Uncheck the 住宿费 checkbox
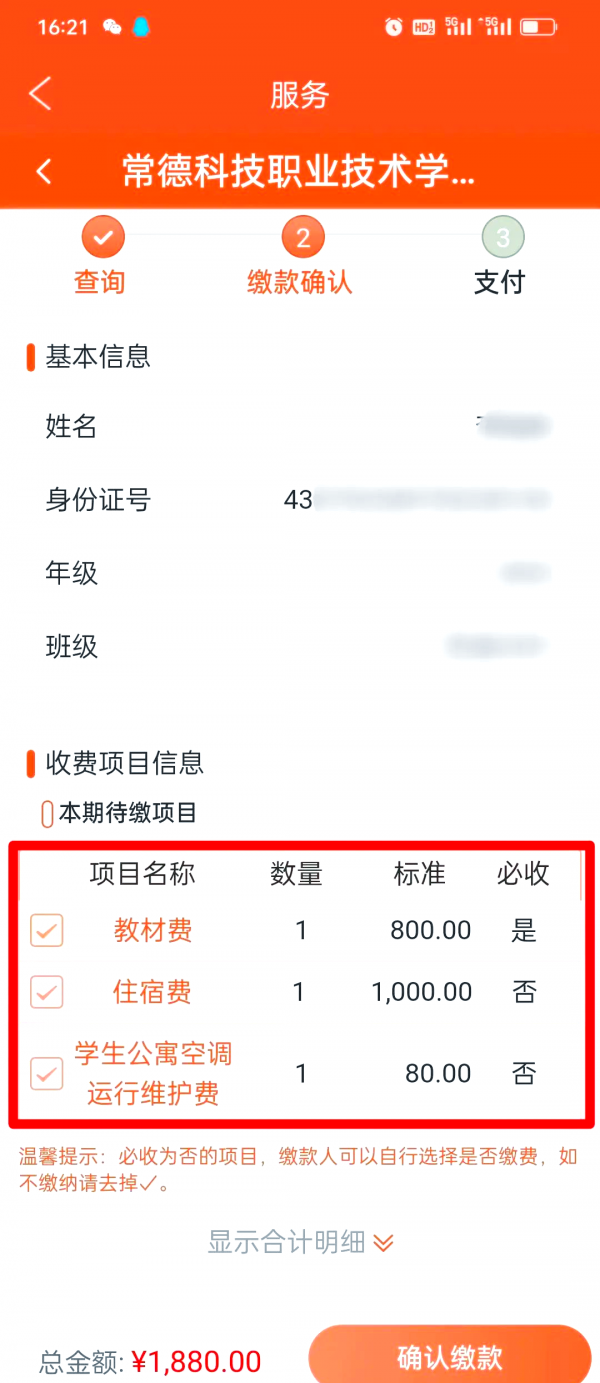 click(47, 992)
